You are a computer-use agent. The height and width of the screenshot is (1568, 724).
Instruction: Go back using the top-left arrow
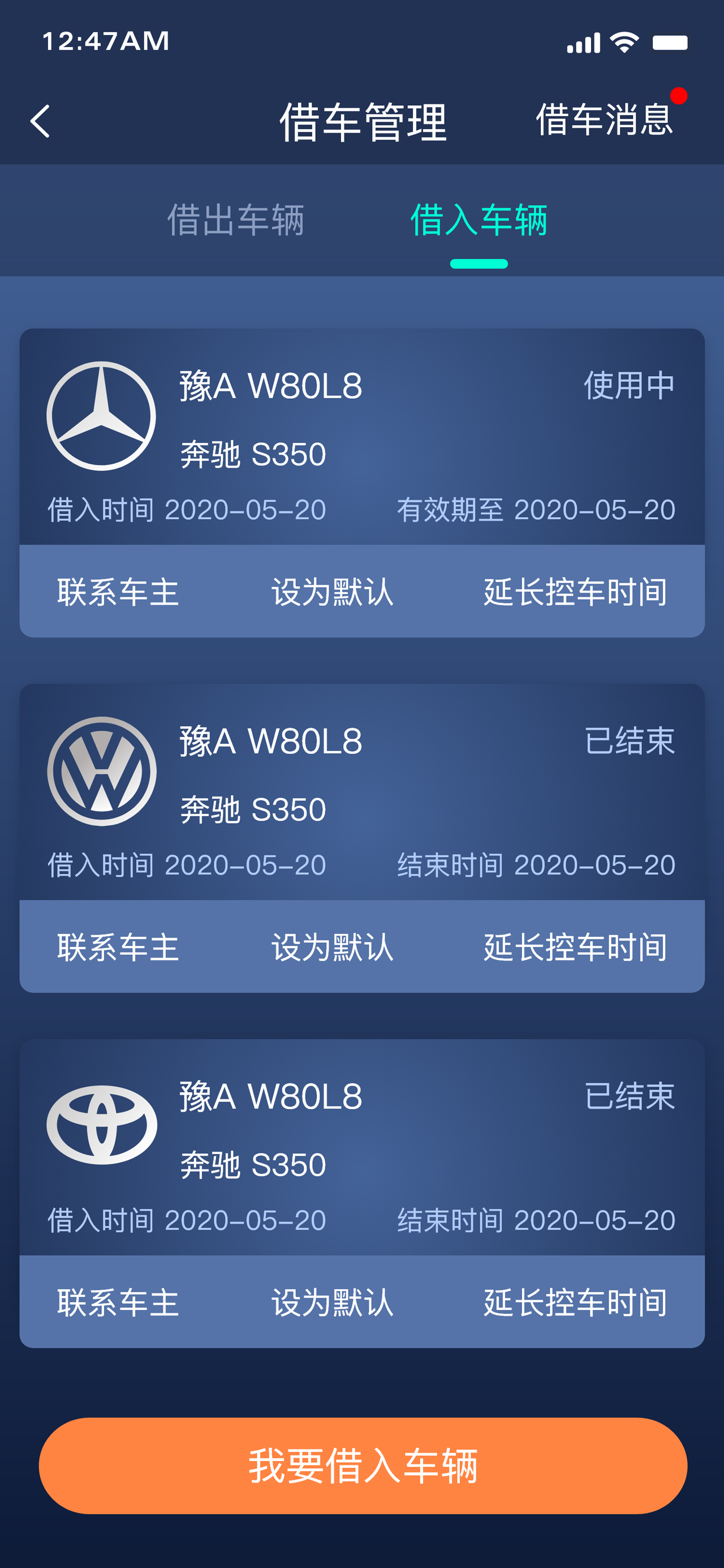pyautogui.click(x=40, y=121)
